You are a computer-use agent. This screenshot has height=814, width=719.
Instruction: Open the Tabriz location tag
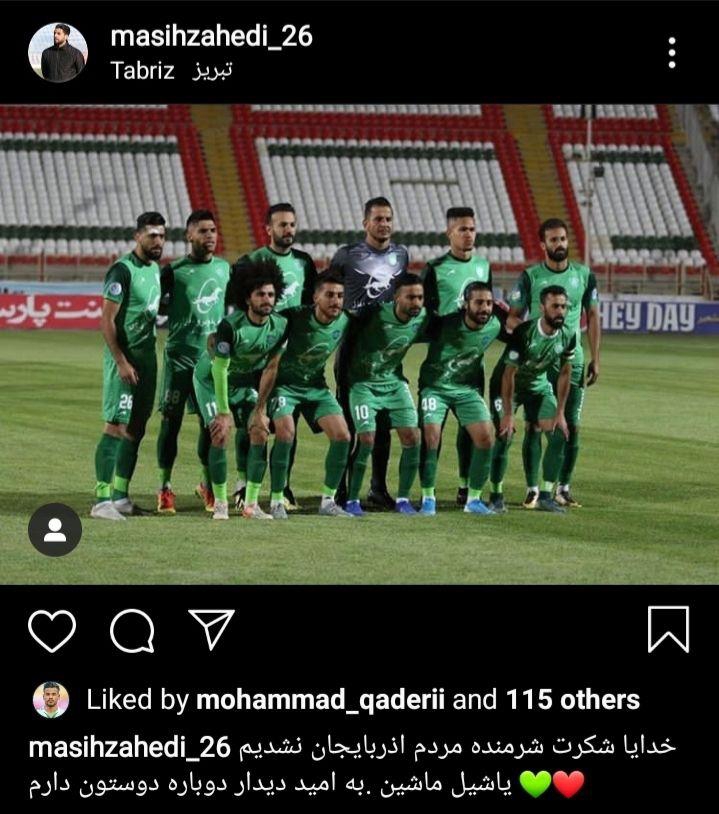171,71
